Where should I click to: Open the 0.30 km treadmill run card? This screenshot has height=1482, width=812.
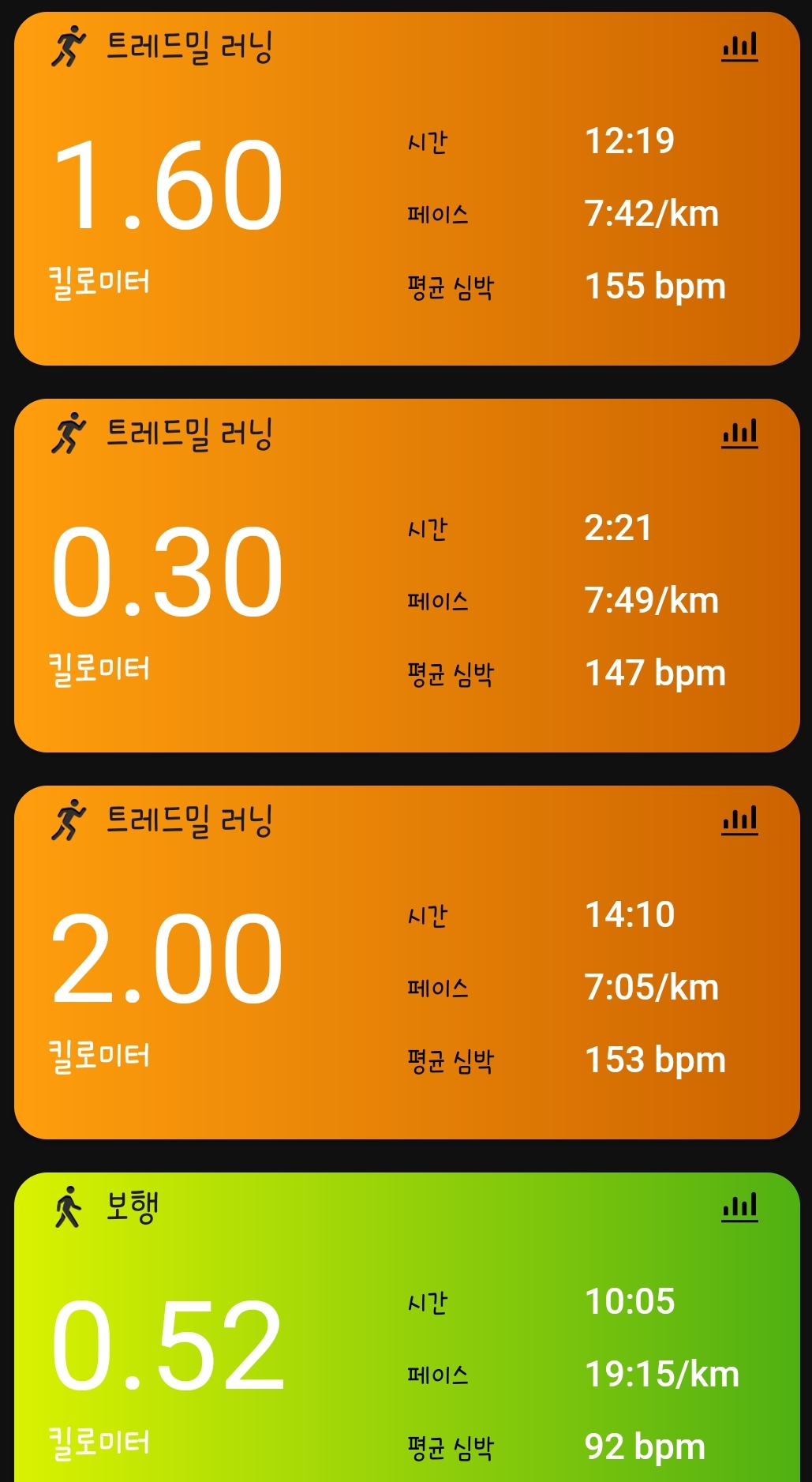406,576
